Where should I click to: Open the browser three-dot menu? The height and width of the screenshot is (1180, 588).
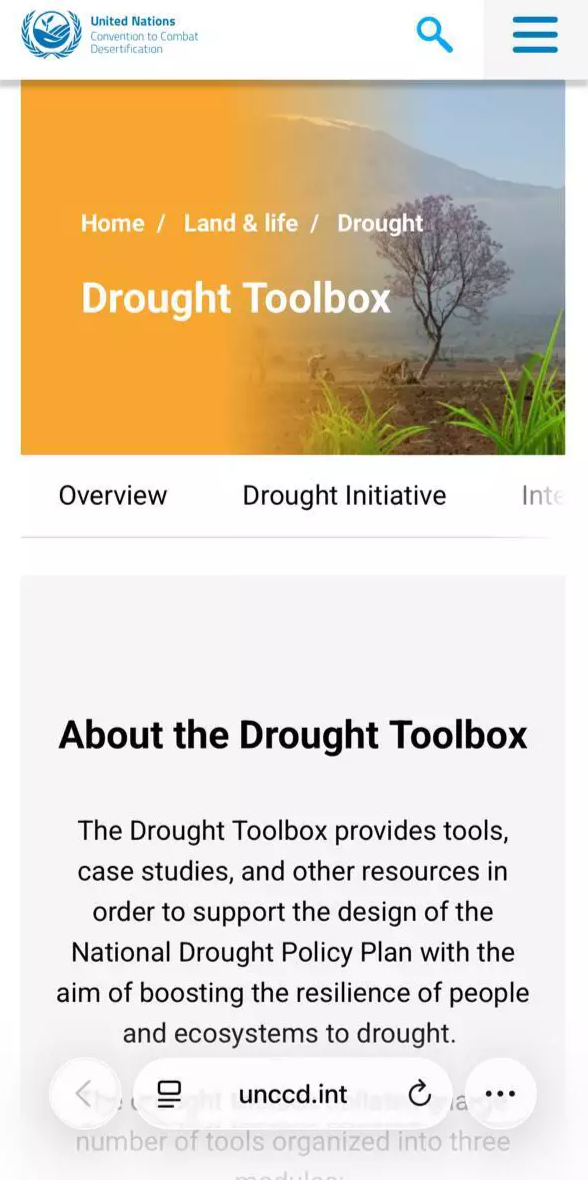pyautogui.click(x=501, y=1093)
